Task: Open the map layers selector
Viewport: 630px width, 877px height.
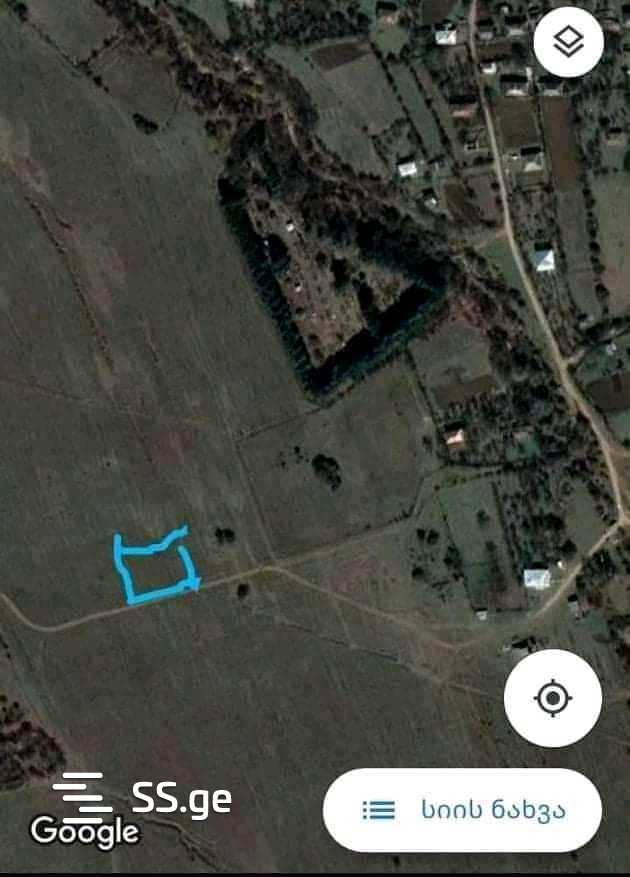Action: pos(568,42)
